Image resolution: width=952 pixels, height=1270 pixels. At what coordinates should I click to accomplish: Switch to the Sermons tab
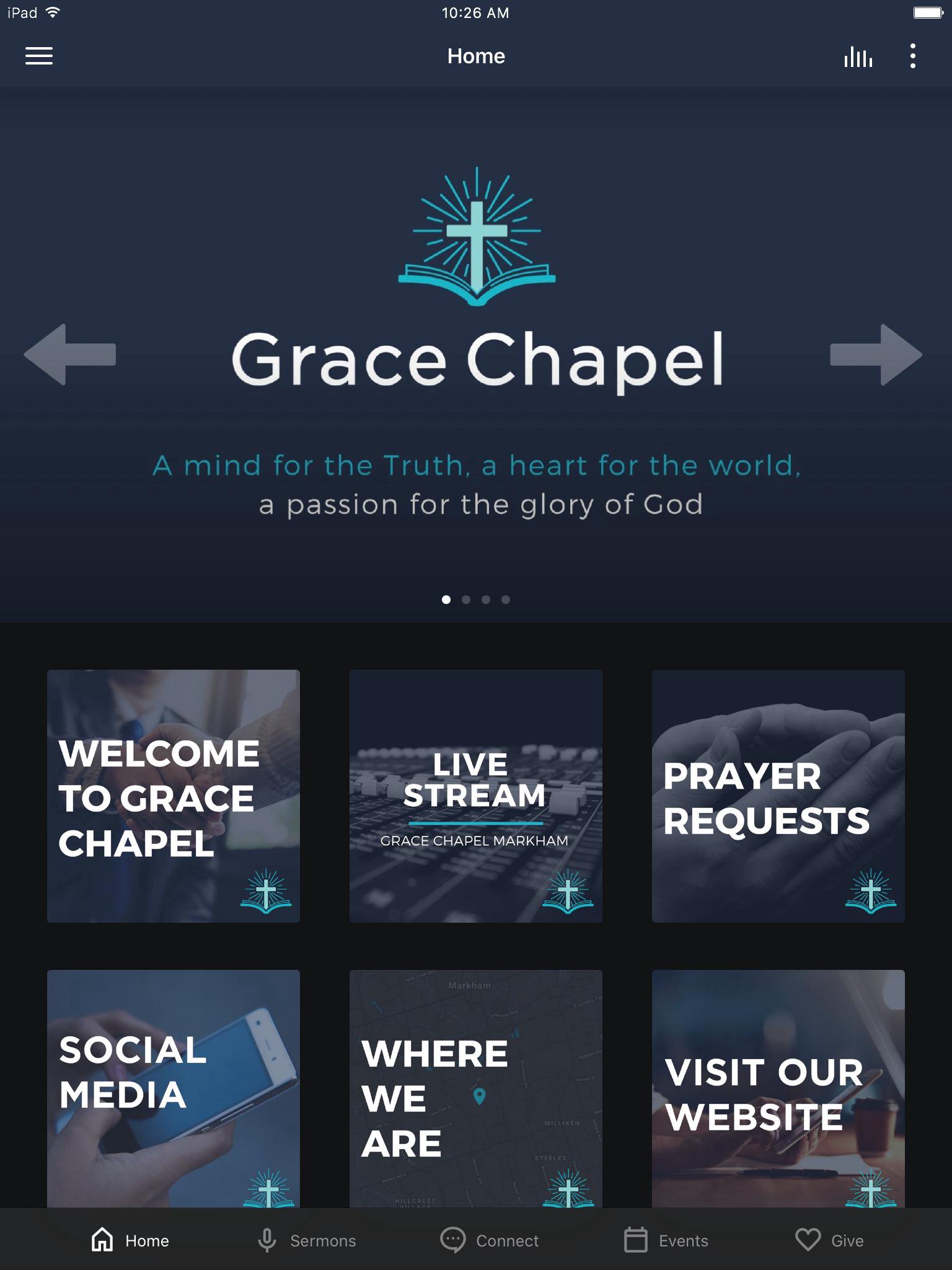(306, 1240)
